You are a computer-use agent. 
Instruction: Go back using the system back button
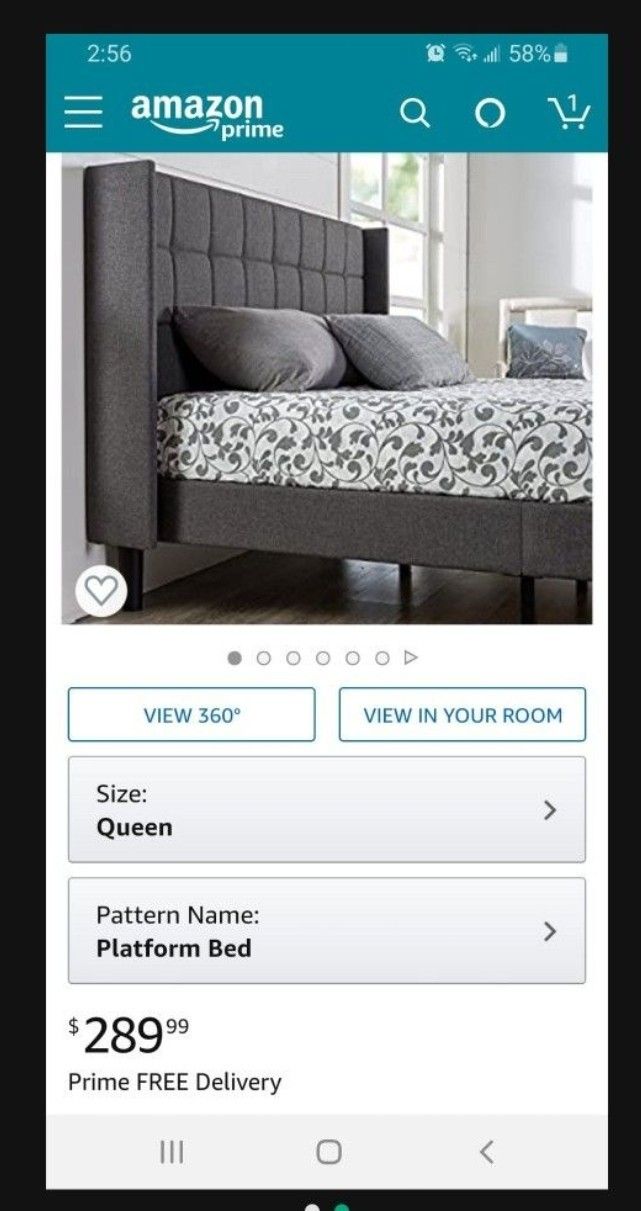(486, 1152)
